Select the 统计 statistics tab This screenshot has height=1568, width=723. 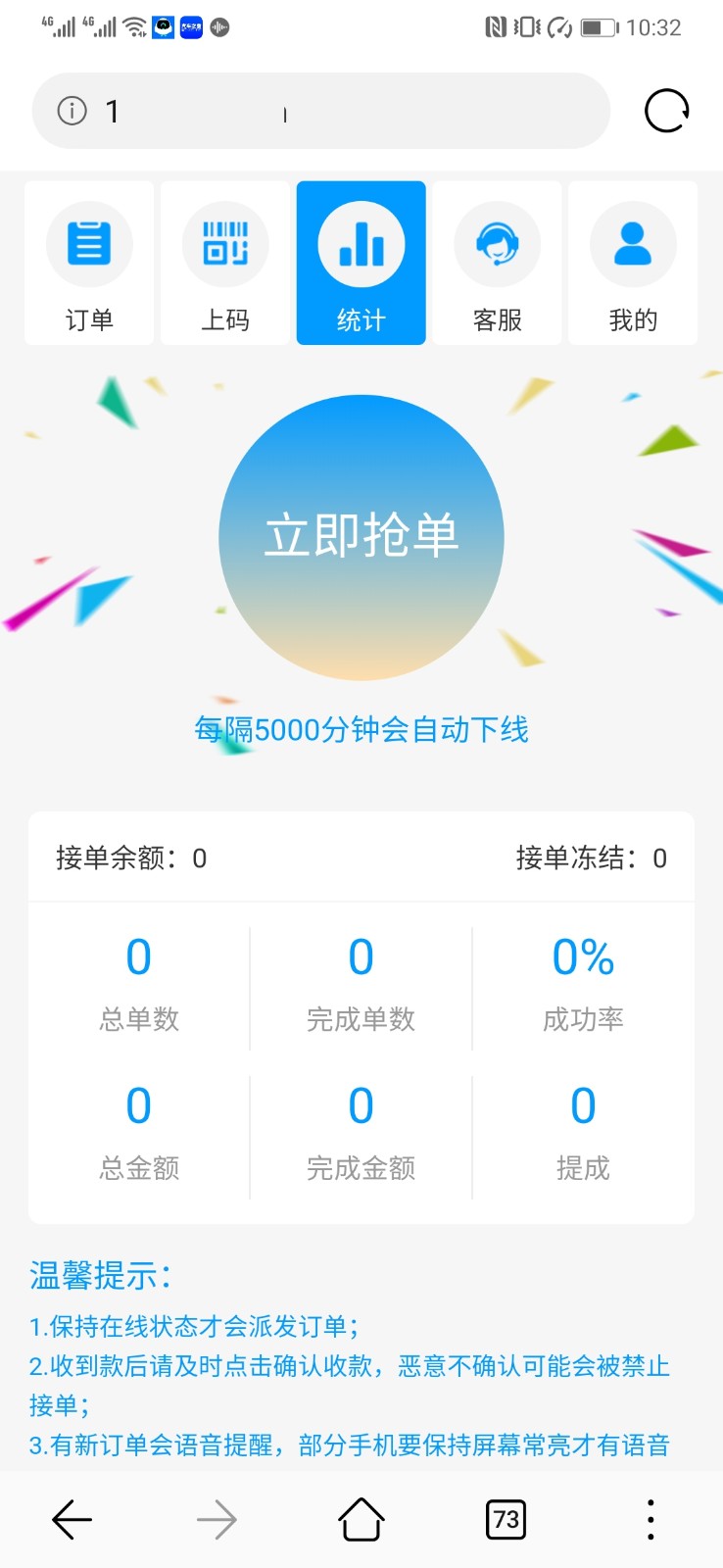361,263
